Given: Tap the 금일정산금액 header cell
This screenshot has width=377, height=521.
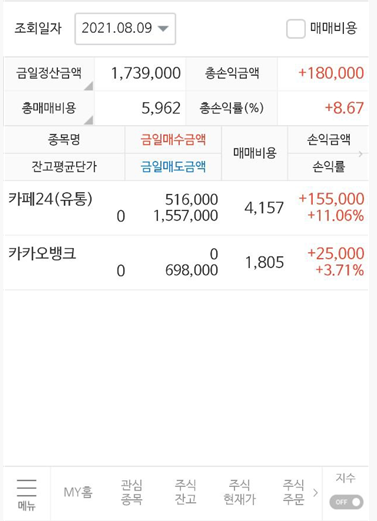Looking at the screenshot, I should (49, 73).
